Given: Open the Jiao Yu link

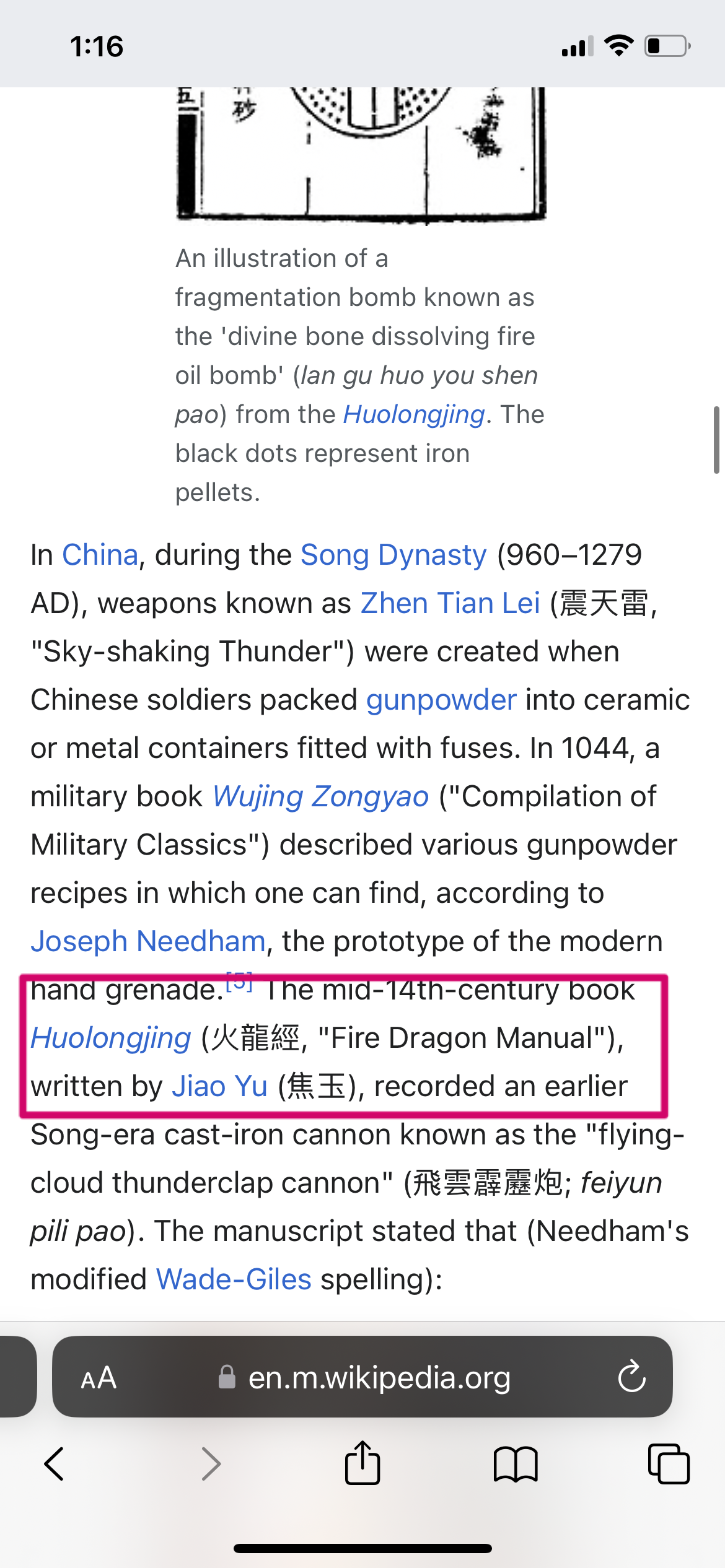Looking at the screenshot, I should pyautogui.click(x=220, y=1086).
